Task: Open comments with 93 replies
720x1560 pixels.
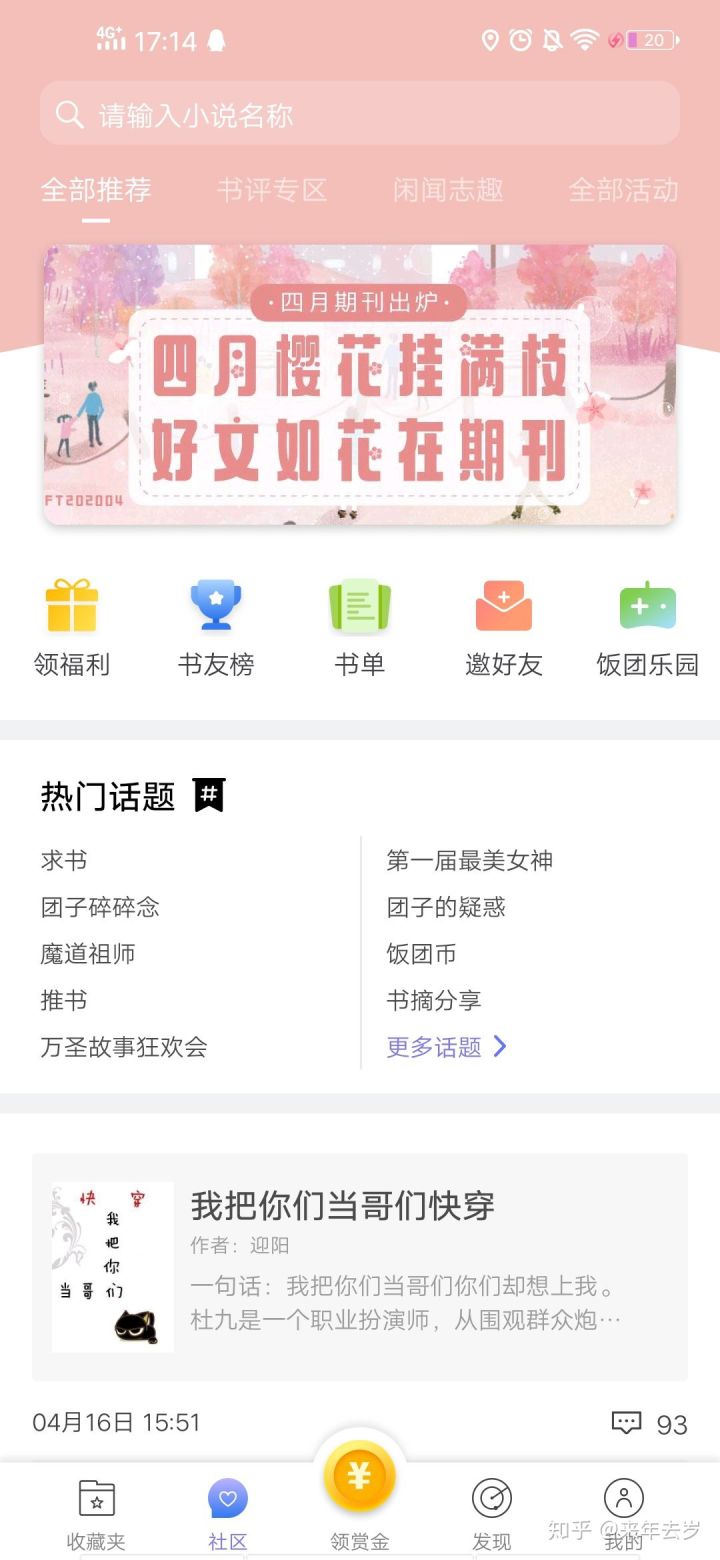Action: [650, 1423]
